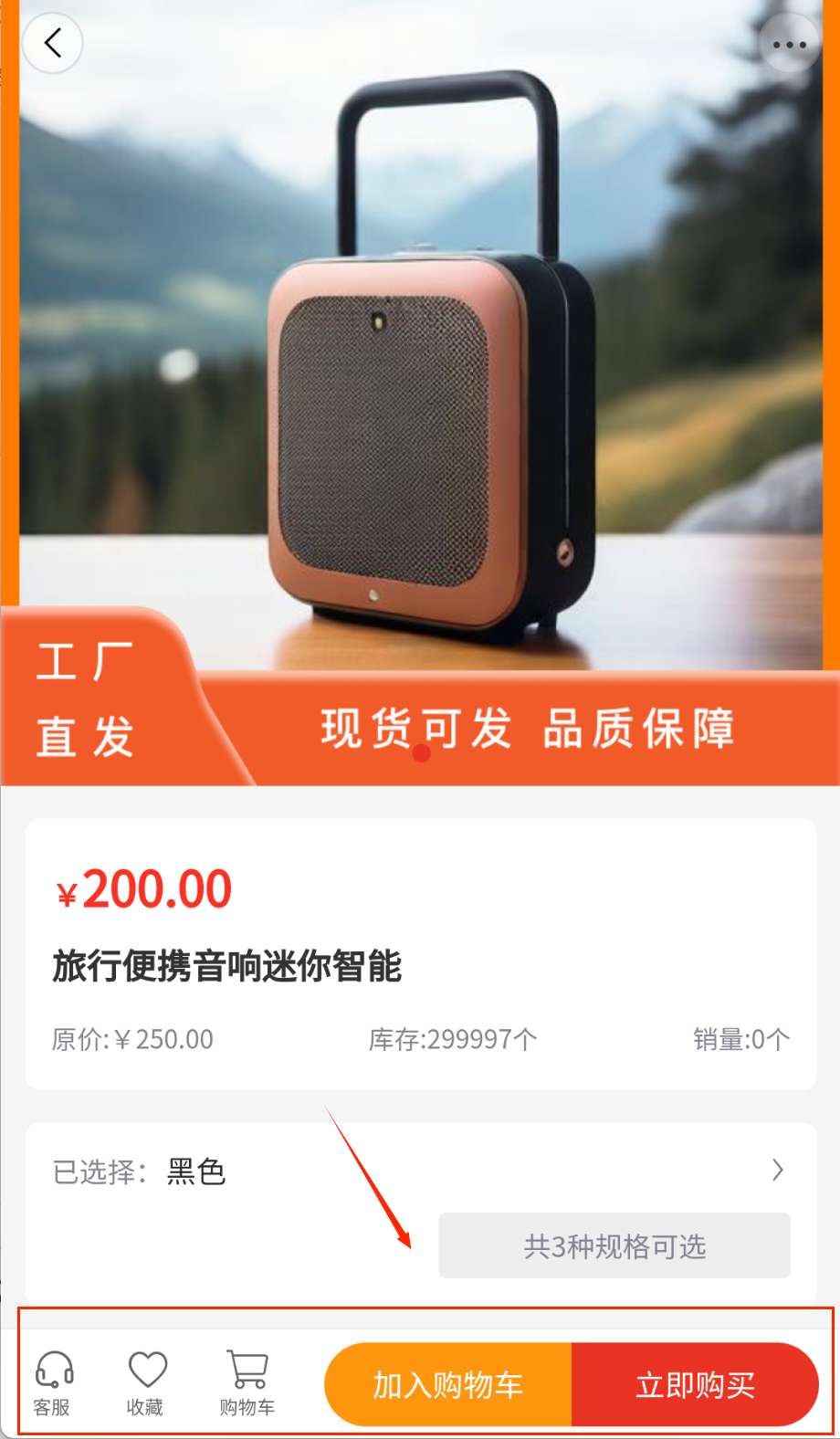This screenshot has height=1439, width=840.
Task: Add product to favorites via 收藏
Action: [x=146, y=1383]
